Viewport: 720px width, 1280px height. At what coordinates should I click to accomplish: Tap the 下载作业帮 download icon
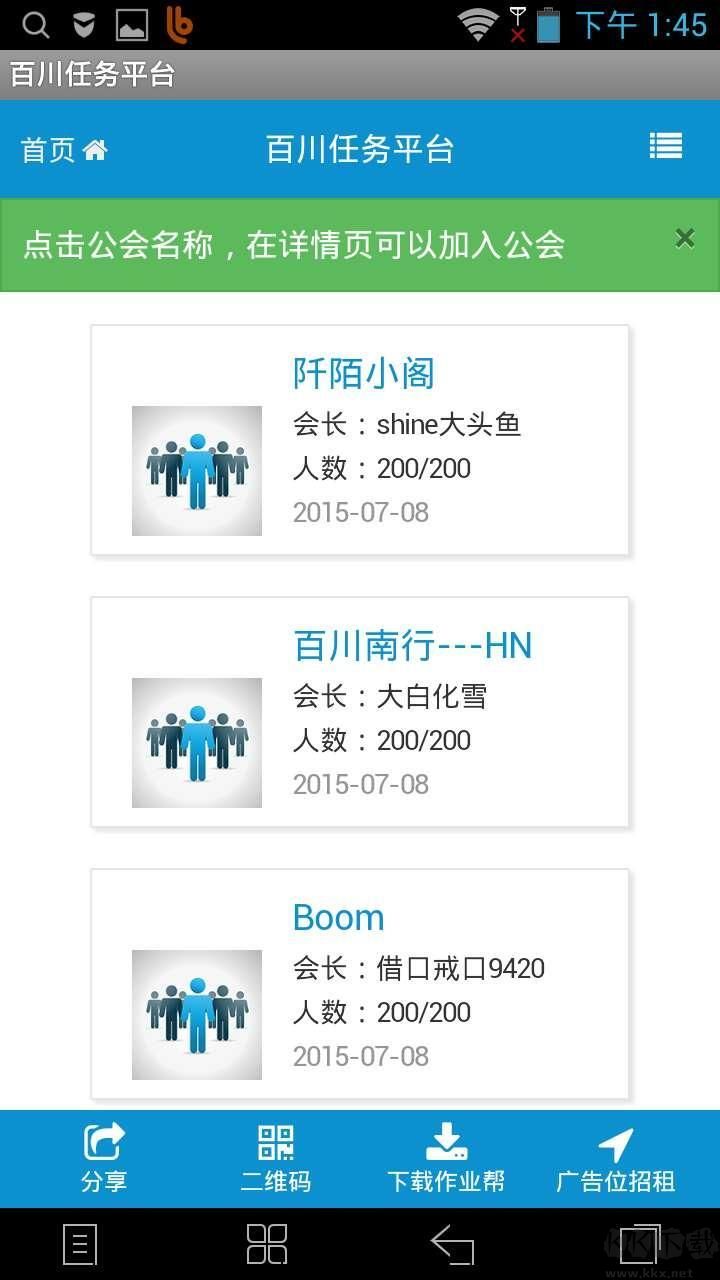tap(446, 1142)
